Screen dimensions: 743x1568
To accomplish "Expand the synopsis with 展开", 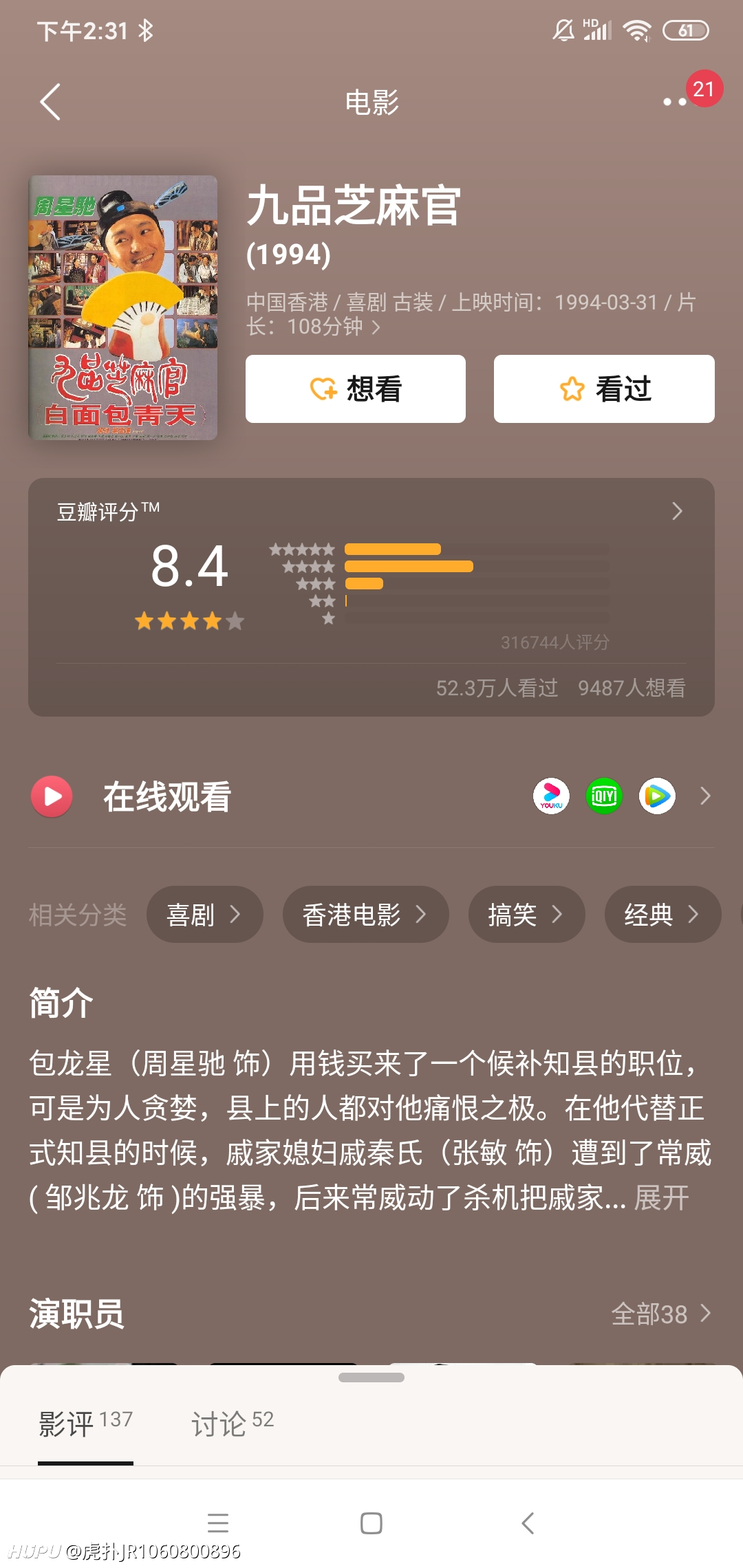I will (x=661, y=1198).
